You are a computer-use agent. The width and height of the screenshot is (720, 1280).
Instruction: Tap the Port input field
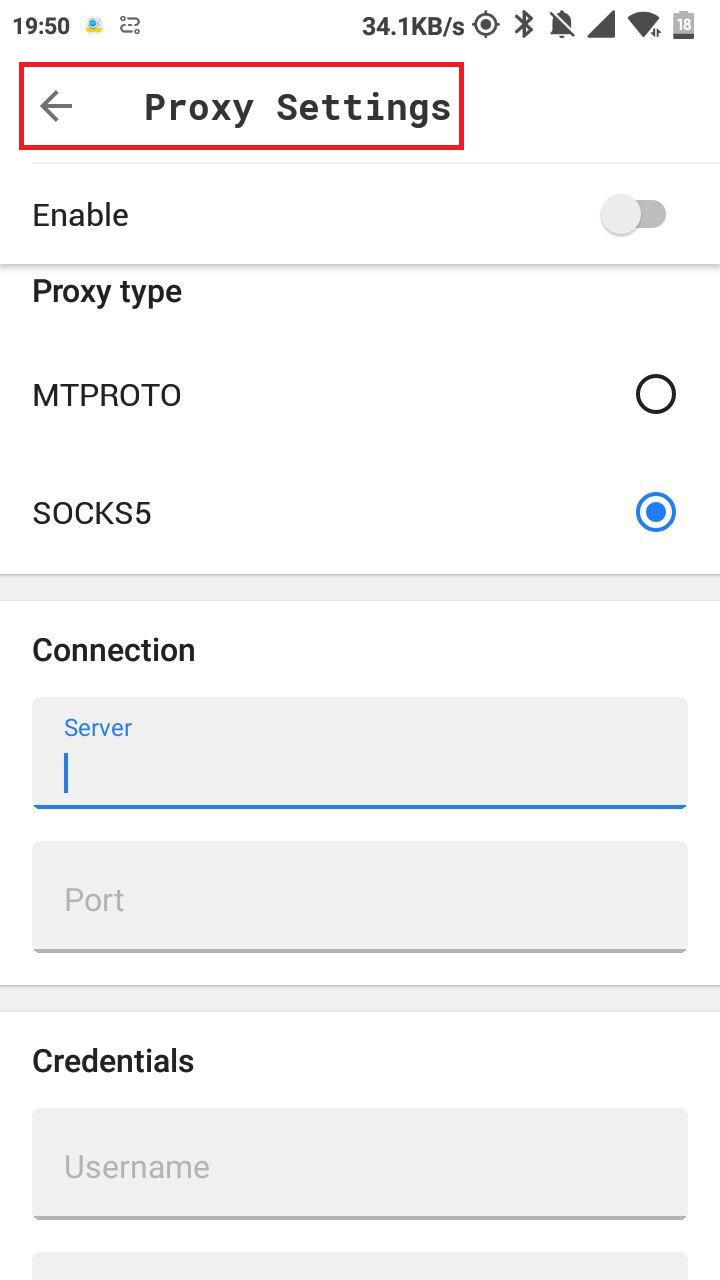pos(360,897)
